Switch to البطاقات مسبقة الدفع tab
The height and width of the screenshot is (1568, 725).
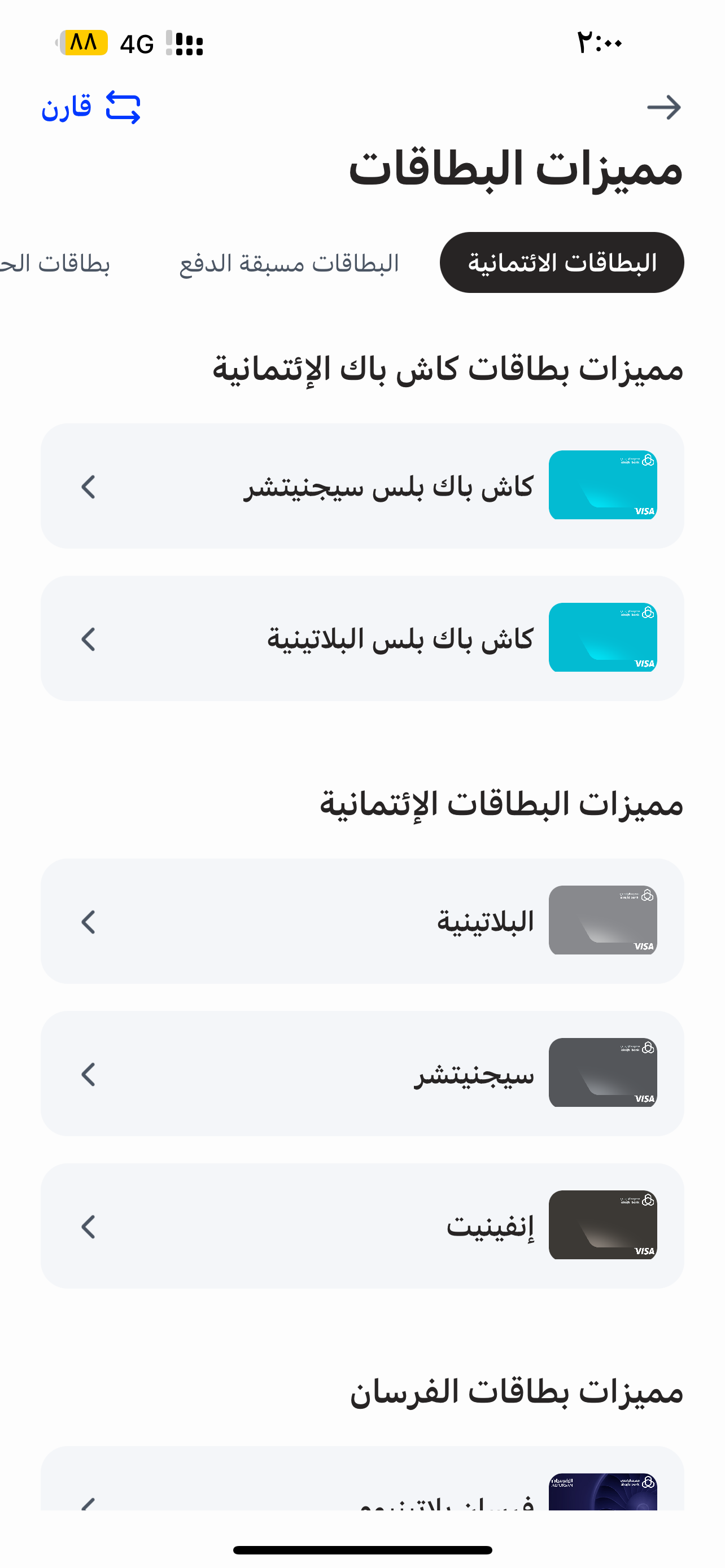click(x=289, y=263)
